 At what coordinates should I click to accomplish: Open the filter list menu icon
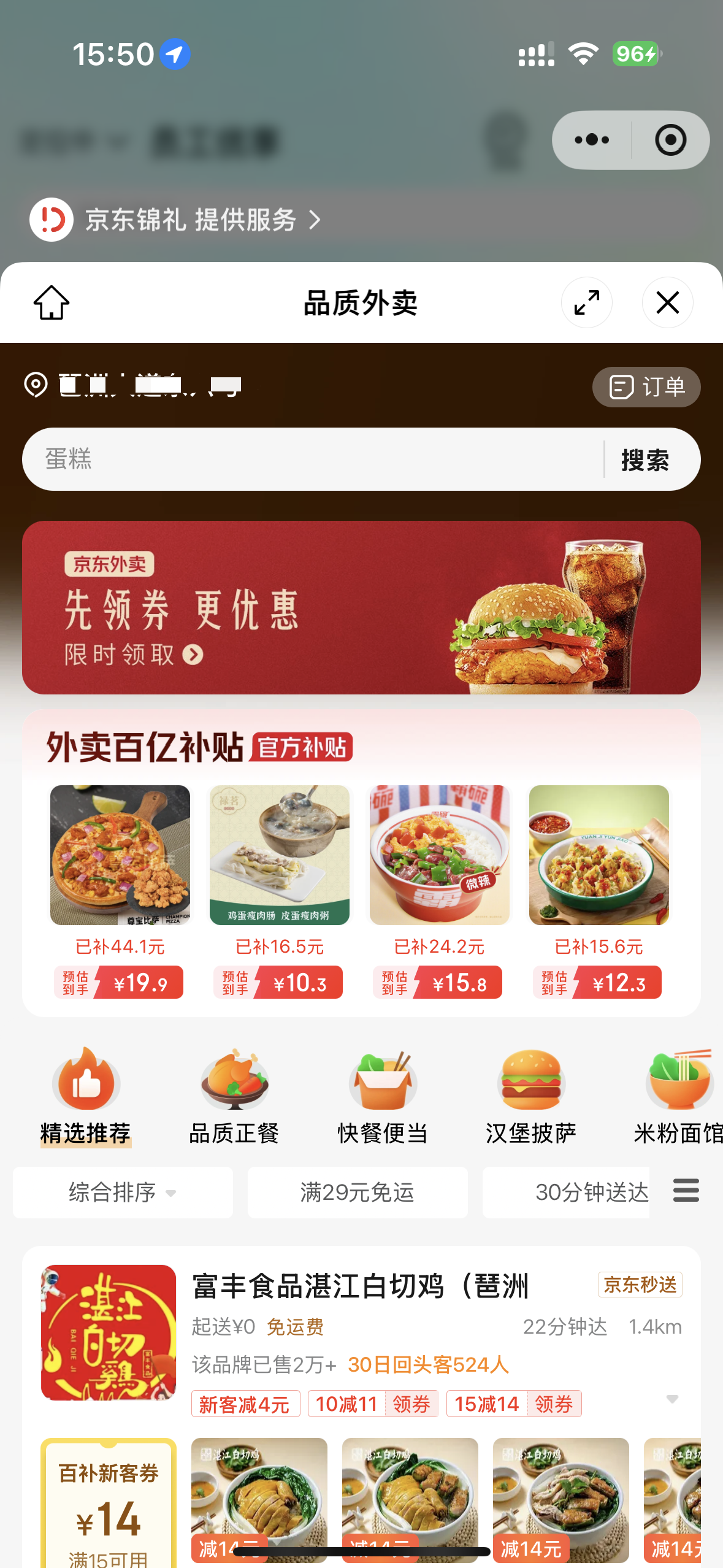[x=686, y=1191]
